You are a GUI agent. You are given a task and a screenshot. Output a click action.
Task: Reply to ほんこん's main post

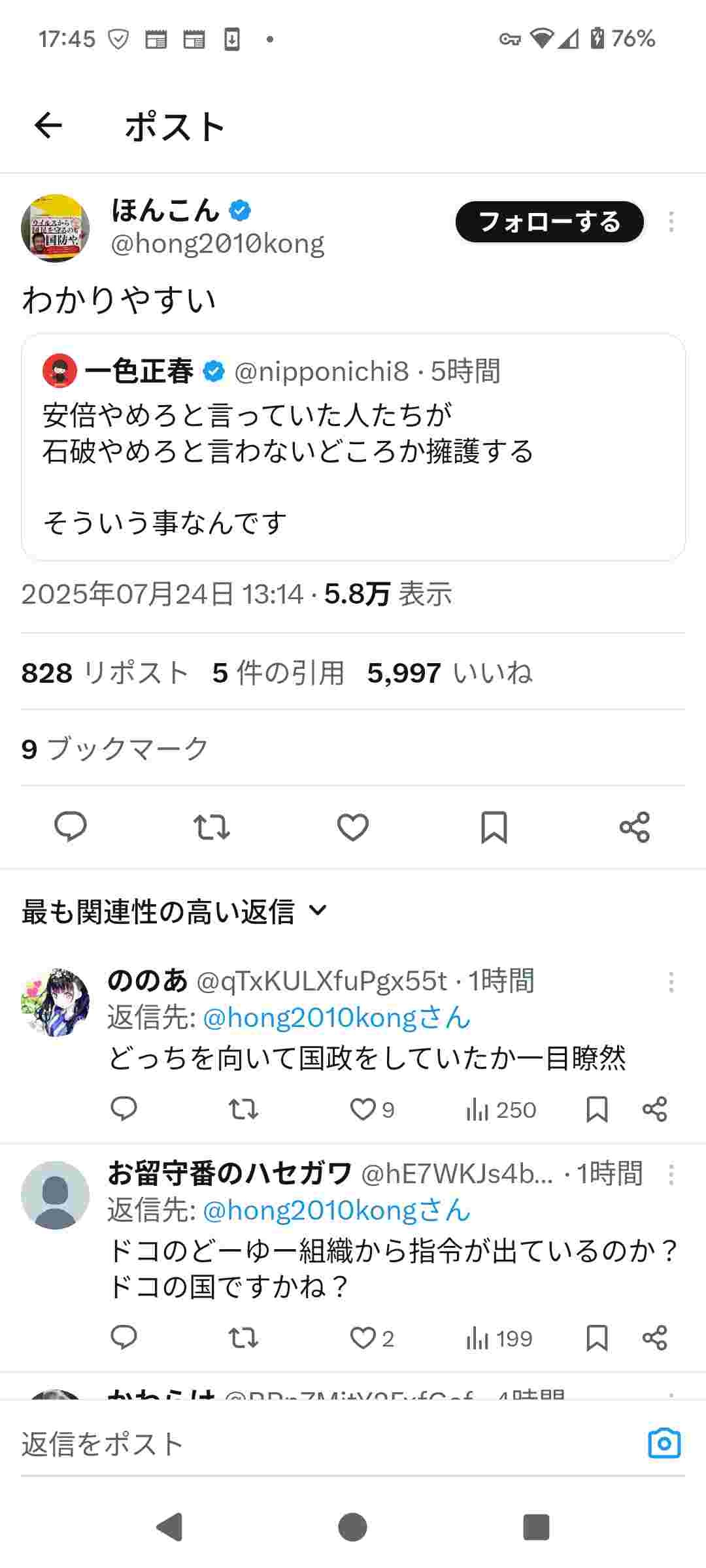pos(71,827)
